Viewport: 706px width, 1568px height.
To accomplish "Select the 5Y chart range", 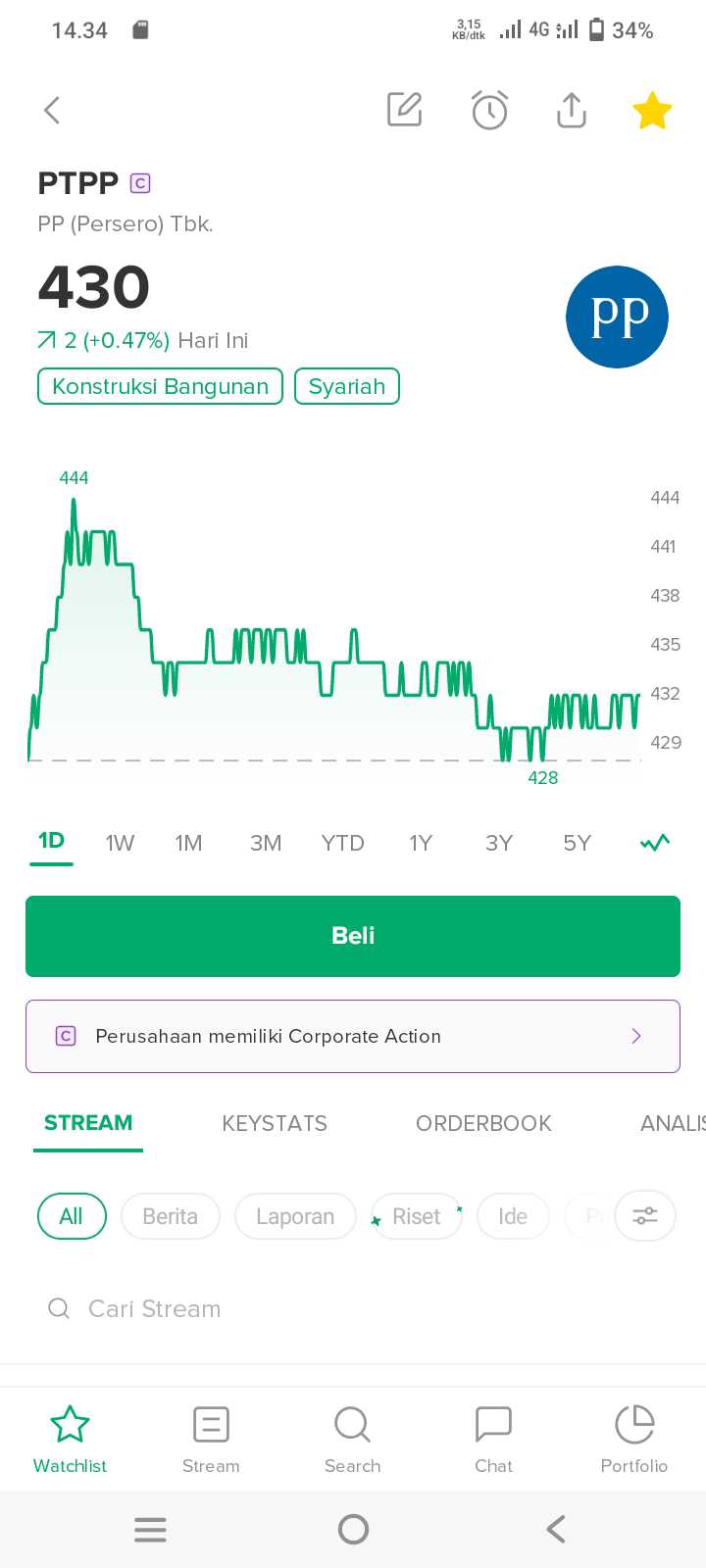I will pos(577,843).
